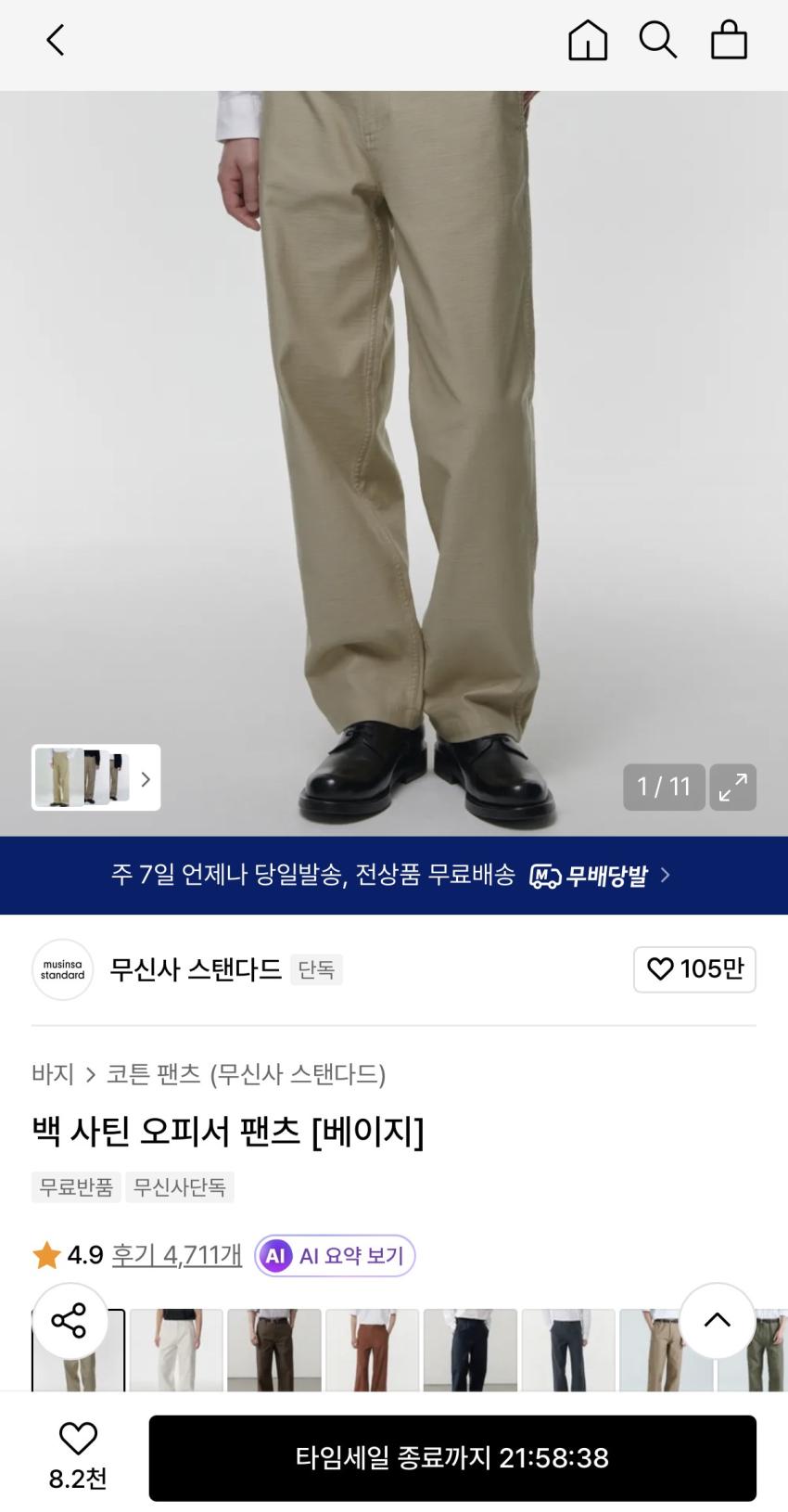Go back to the previous page
The image size is (788, 1512).
pos(56,41)
